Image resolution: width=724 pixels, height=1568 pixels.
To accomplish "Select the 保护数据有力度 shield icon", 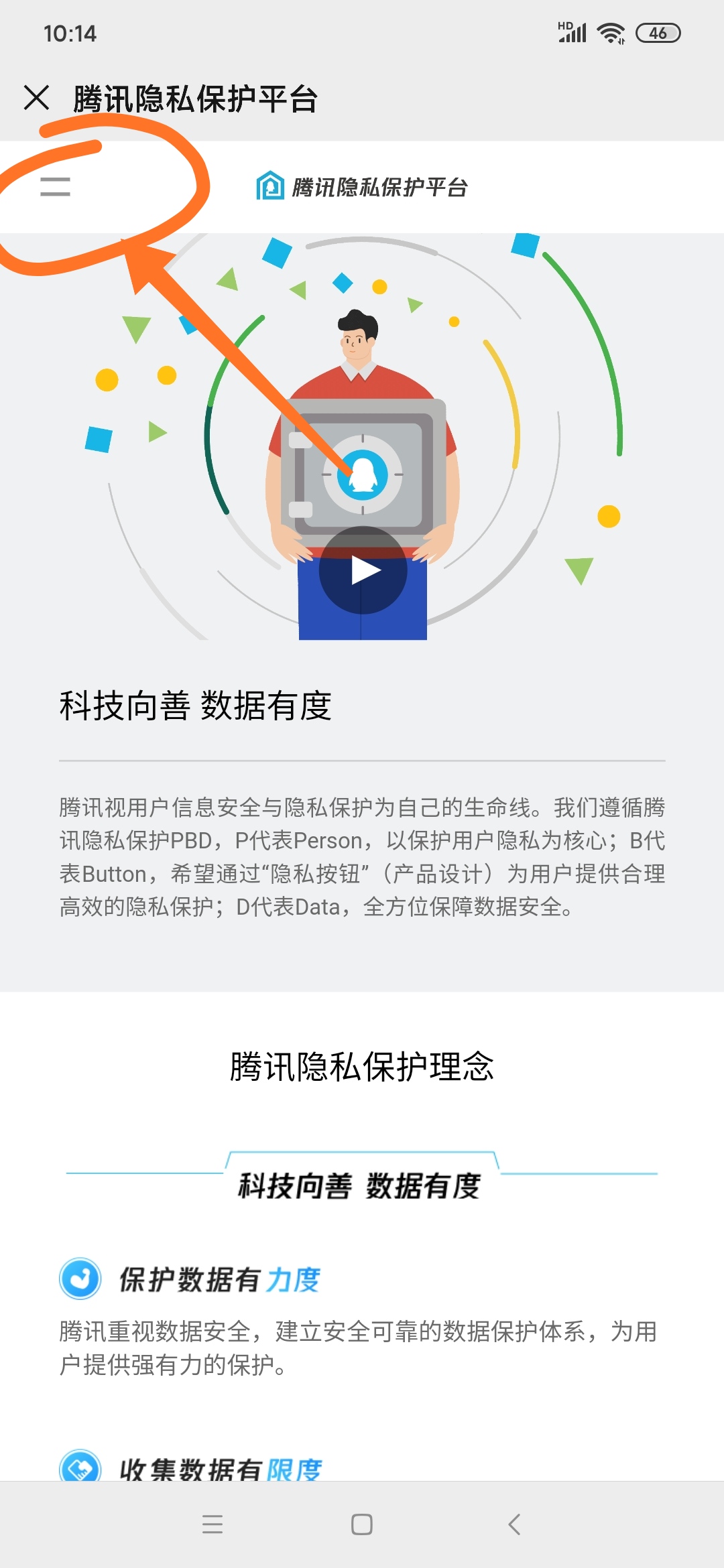I will pyautogui.click(x=80, y=1277).
